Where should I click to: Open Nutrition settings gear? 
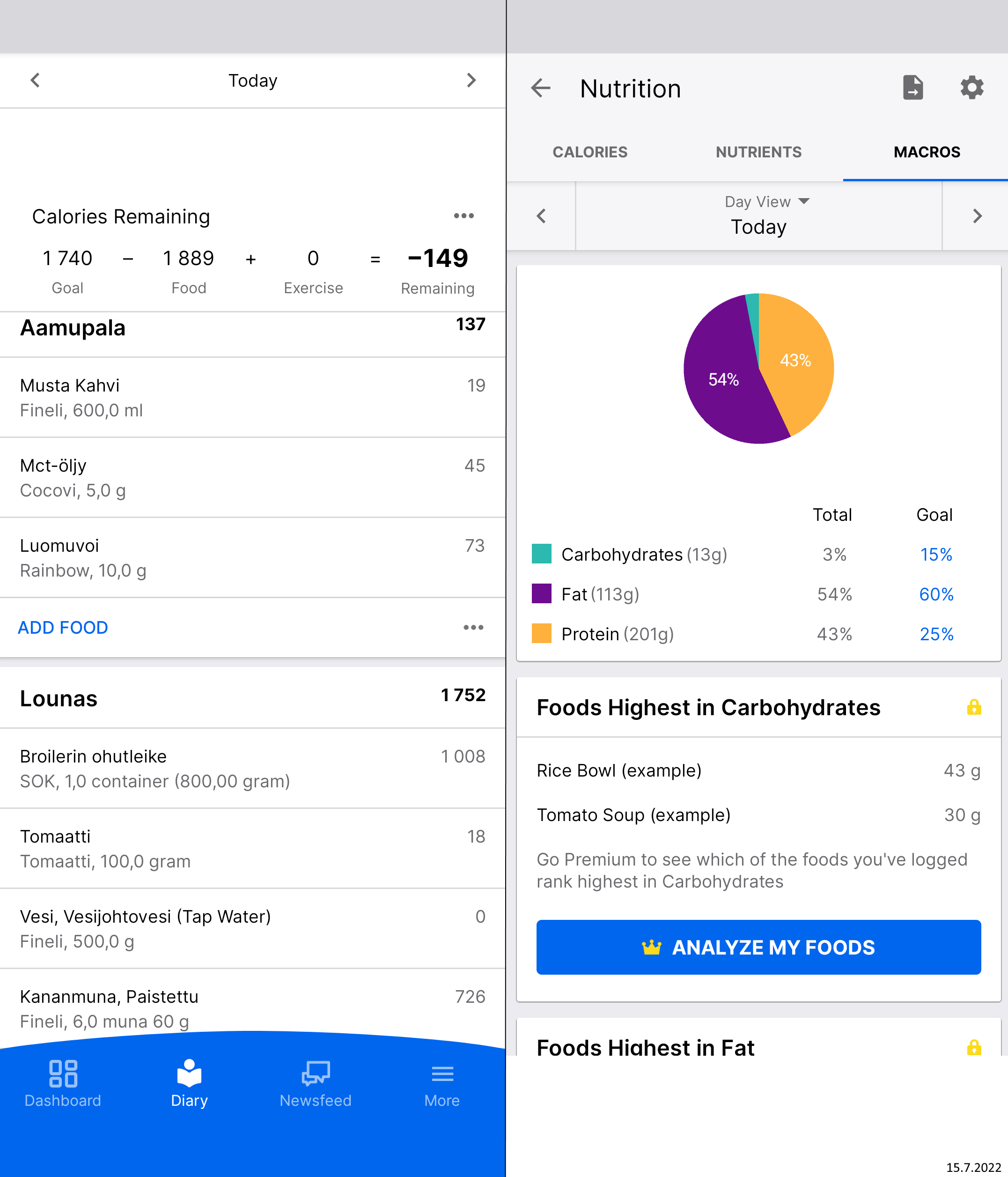[x=971, y=88]
